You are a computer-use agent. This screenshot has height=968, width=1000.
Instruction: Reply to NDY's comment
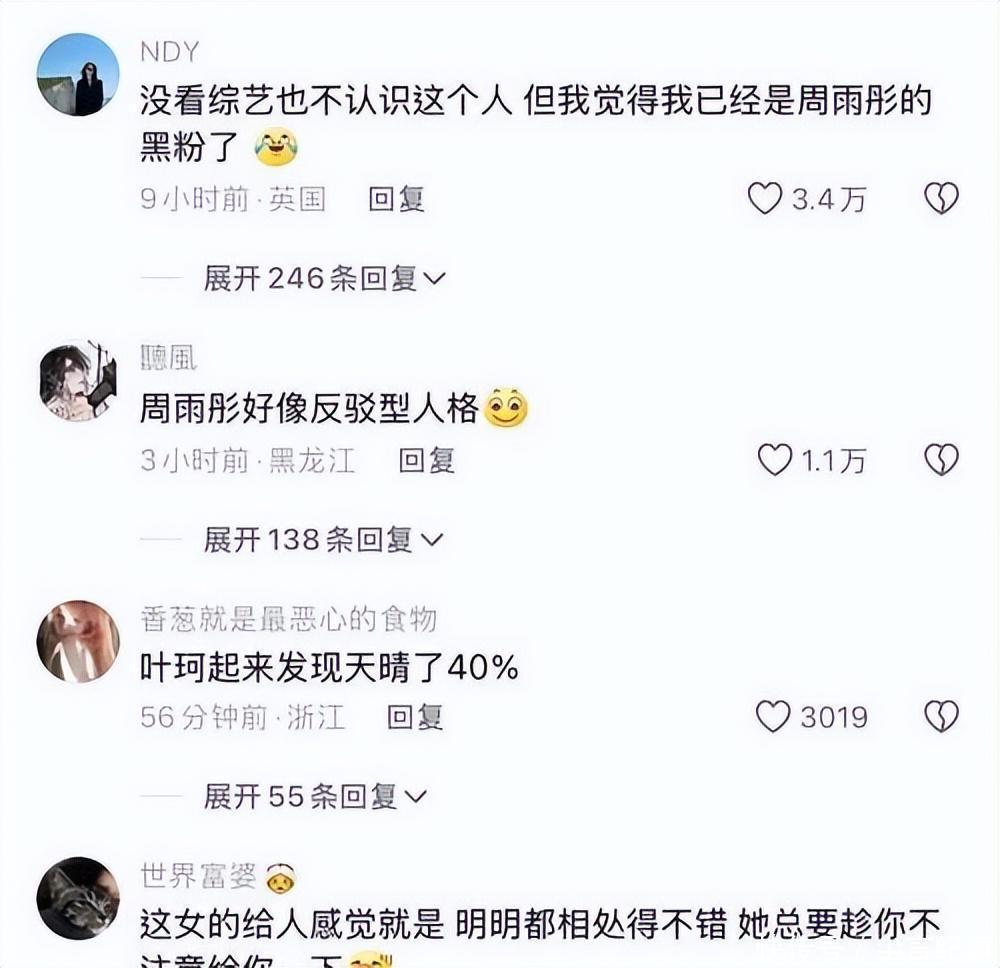coord(397,199)
